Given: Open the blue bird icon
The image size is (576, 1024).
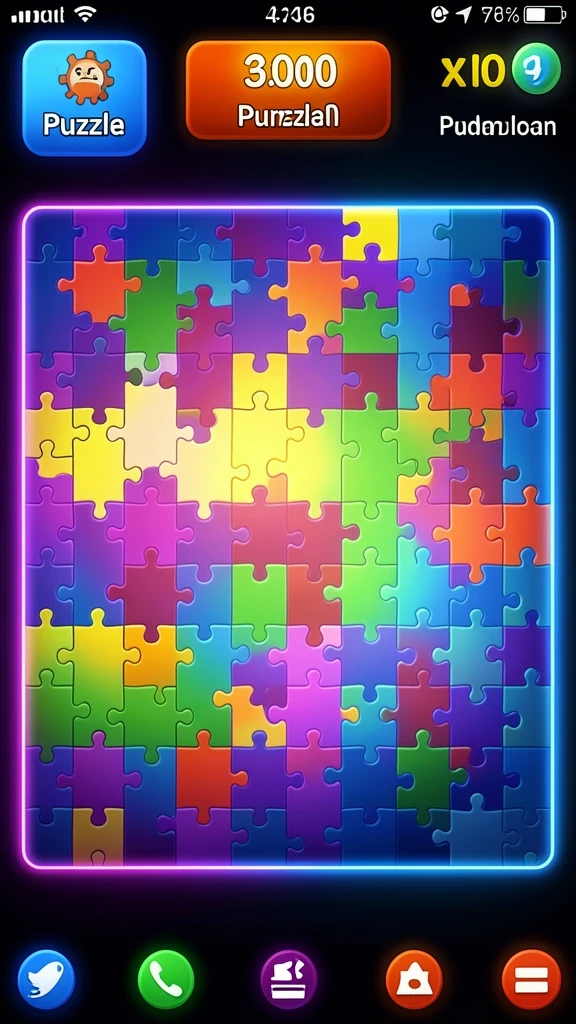Looking at the screenshot, I should coord(46,979).
